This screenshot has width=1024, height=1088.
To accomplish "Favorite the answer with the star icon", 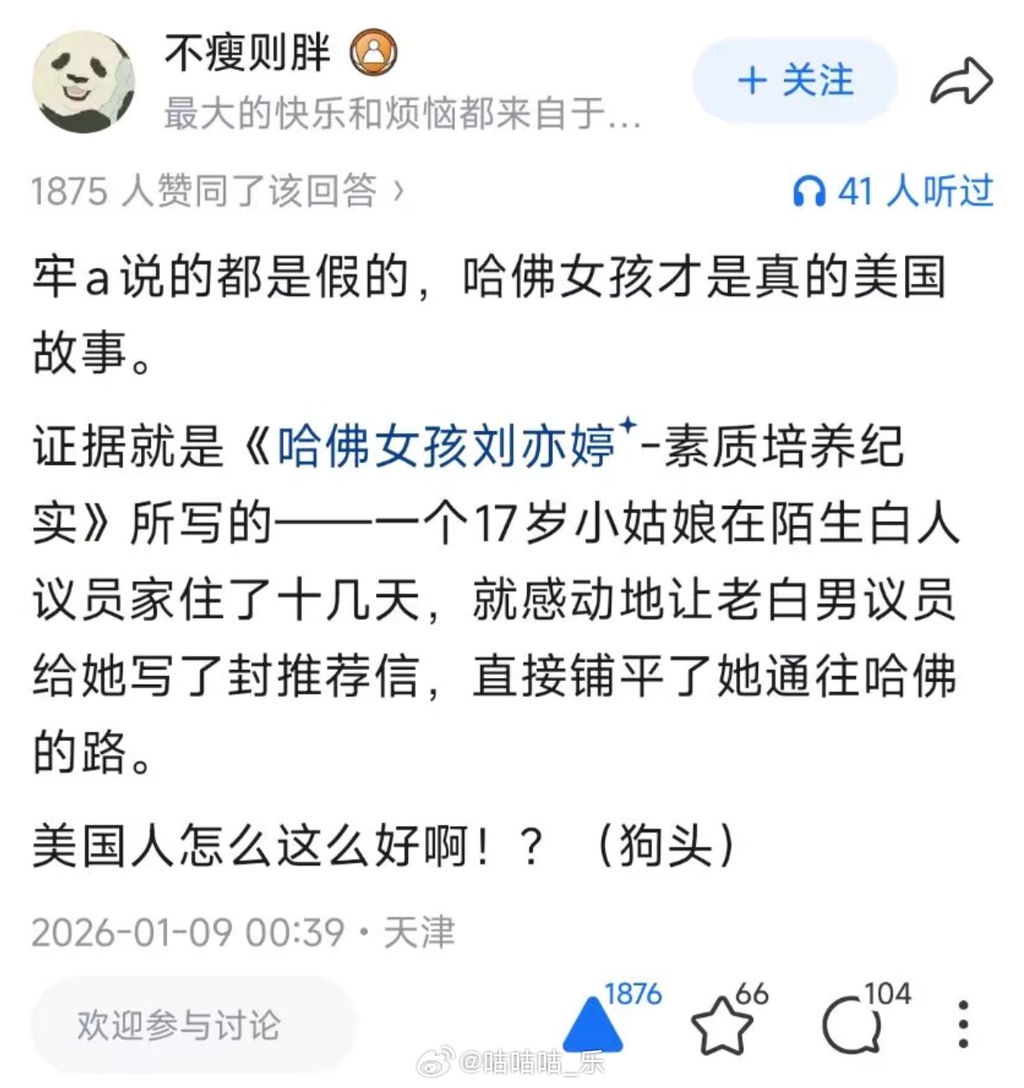I will (x=722, y=1026).
